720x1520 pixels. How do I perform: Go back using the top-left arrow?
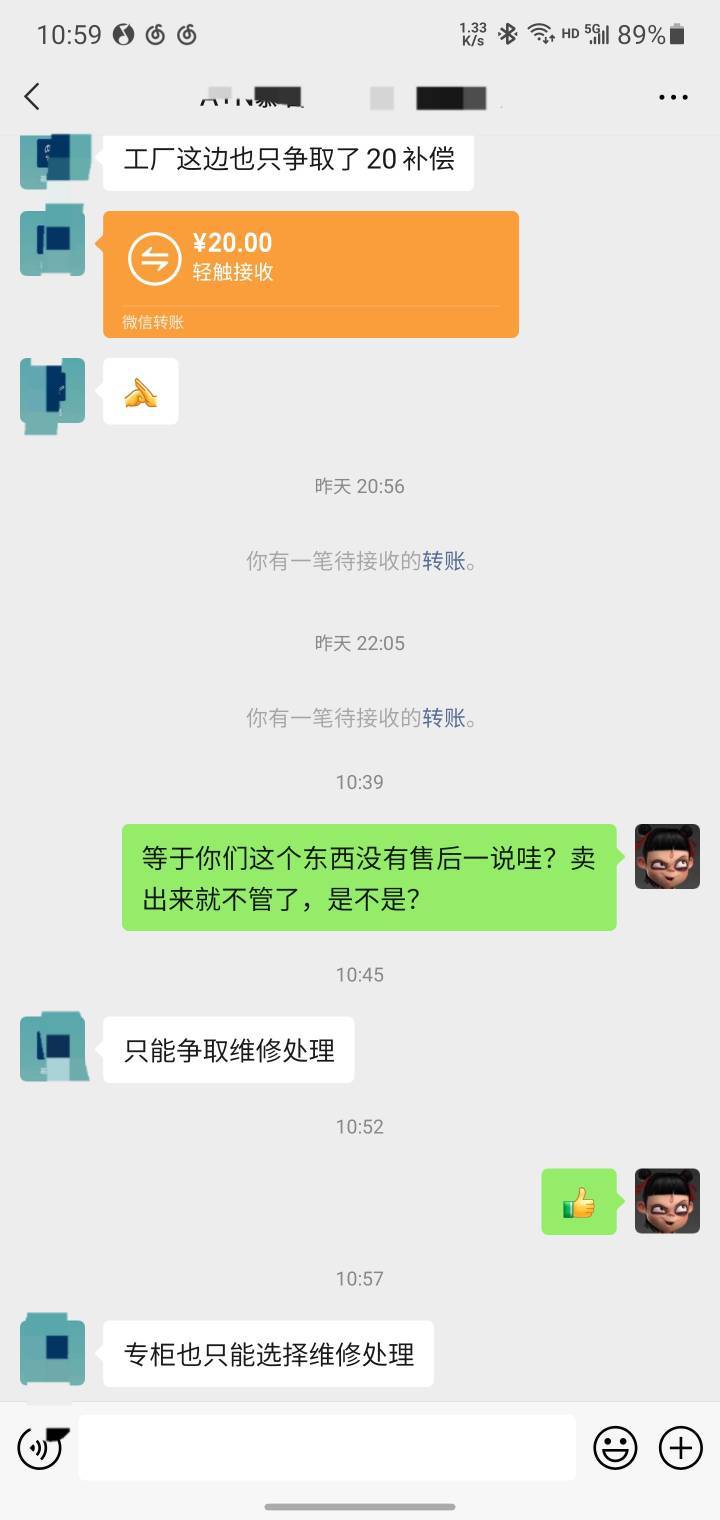[x=32, y=97]
